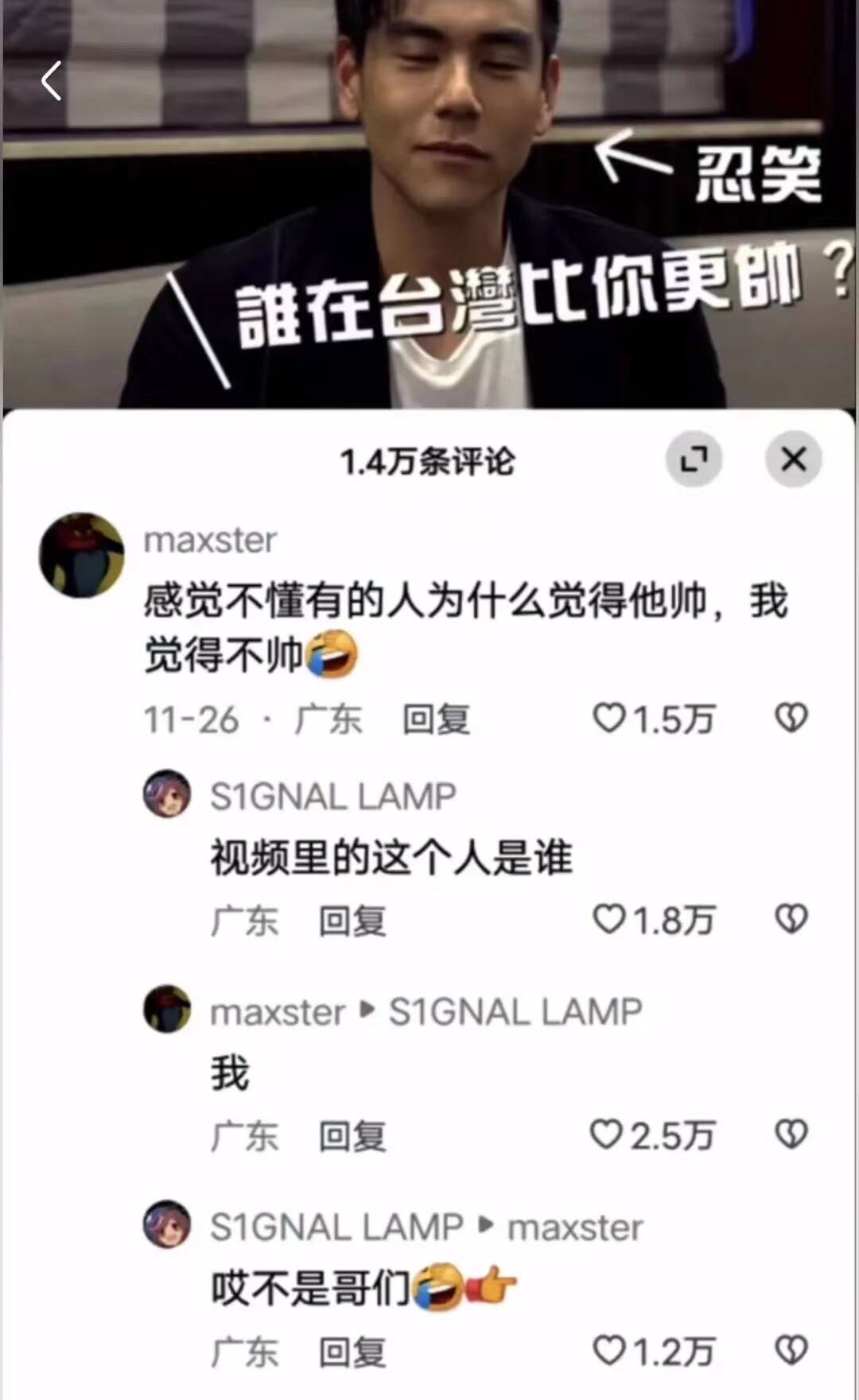Like maxster's reply with 2.5万 likes
Image resolution: width=859 pixels, height=1400 pixels.
[x=652, y=1135]
